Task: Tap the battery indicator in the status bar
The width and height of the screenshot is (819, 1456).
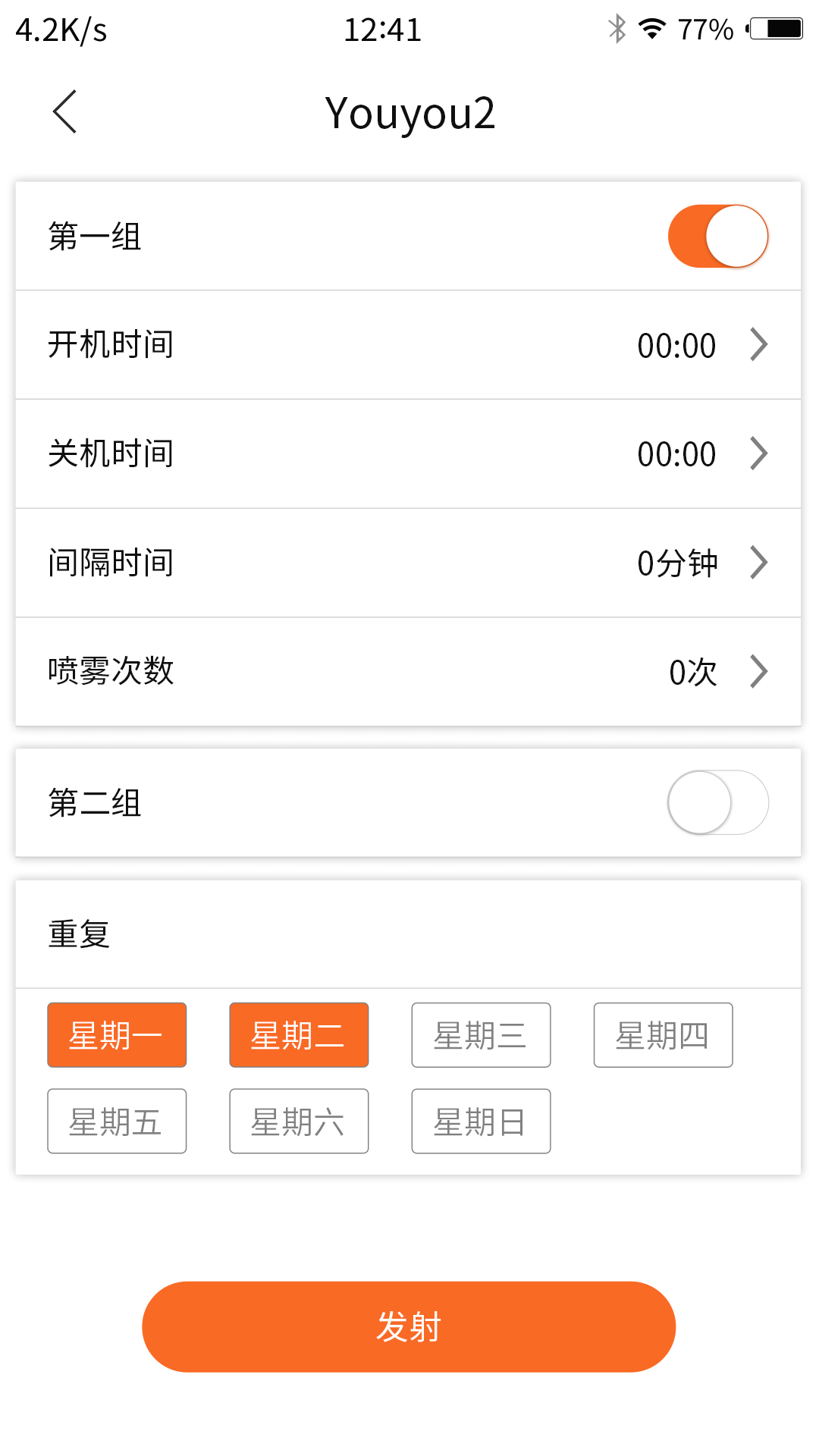Action: coord(776,29)
